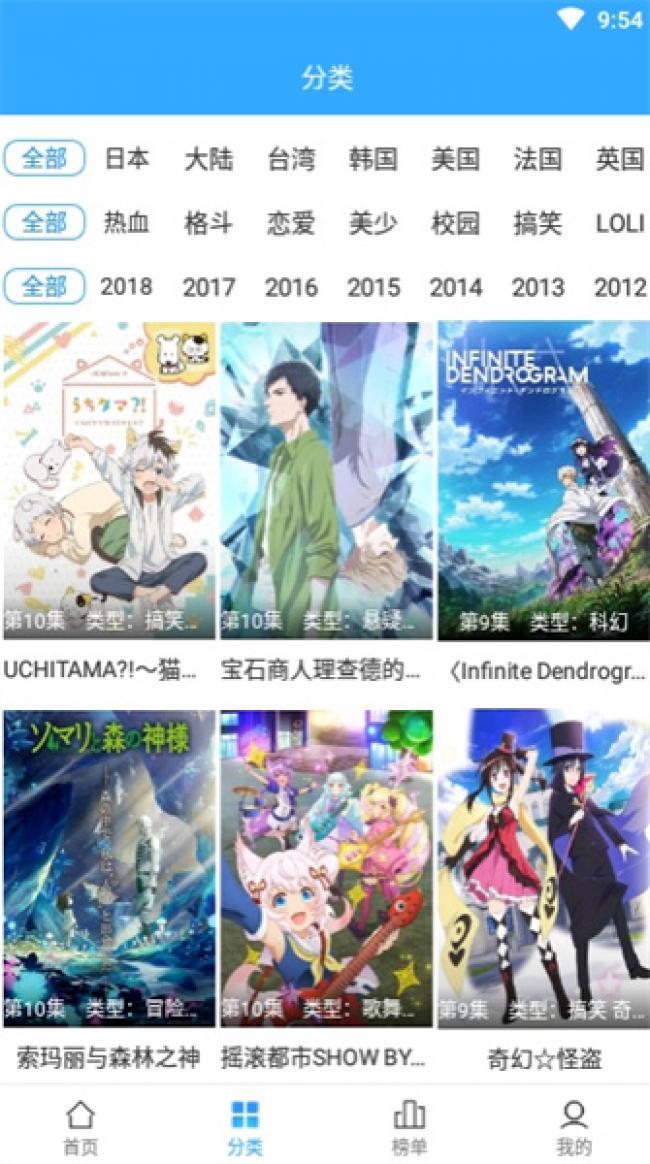
Task: Switch to the 榜单 rankings tab
Action: click(408, 1127)
